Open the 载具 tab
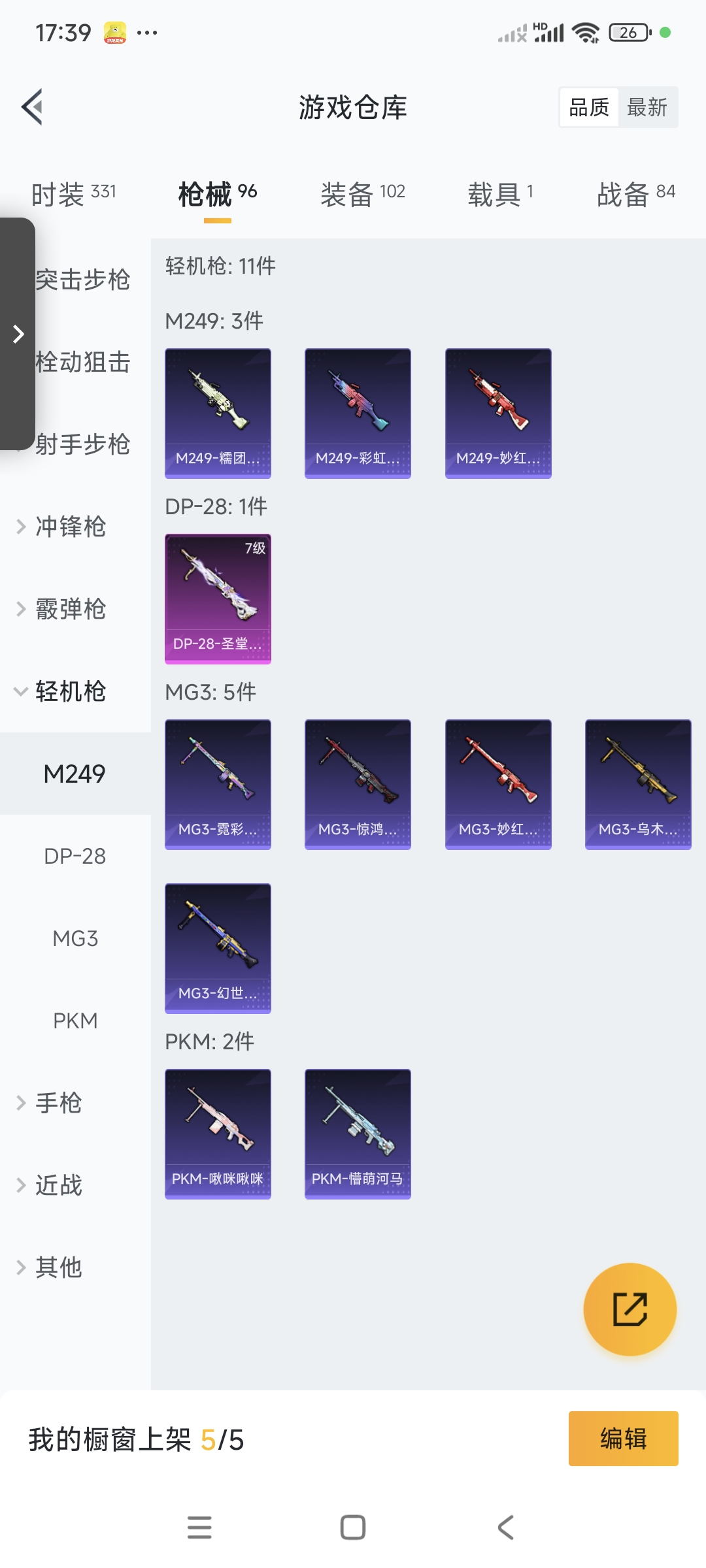 point(500,193)
